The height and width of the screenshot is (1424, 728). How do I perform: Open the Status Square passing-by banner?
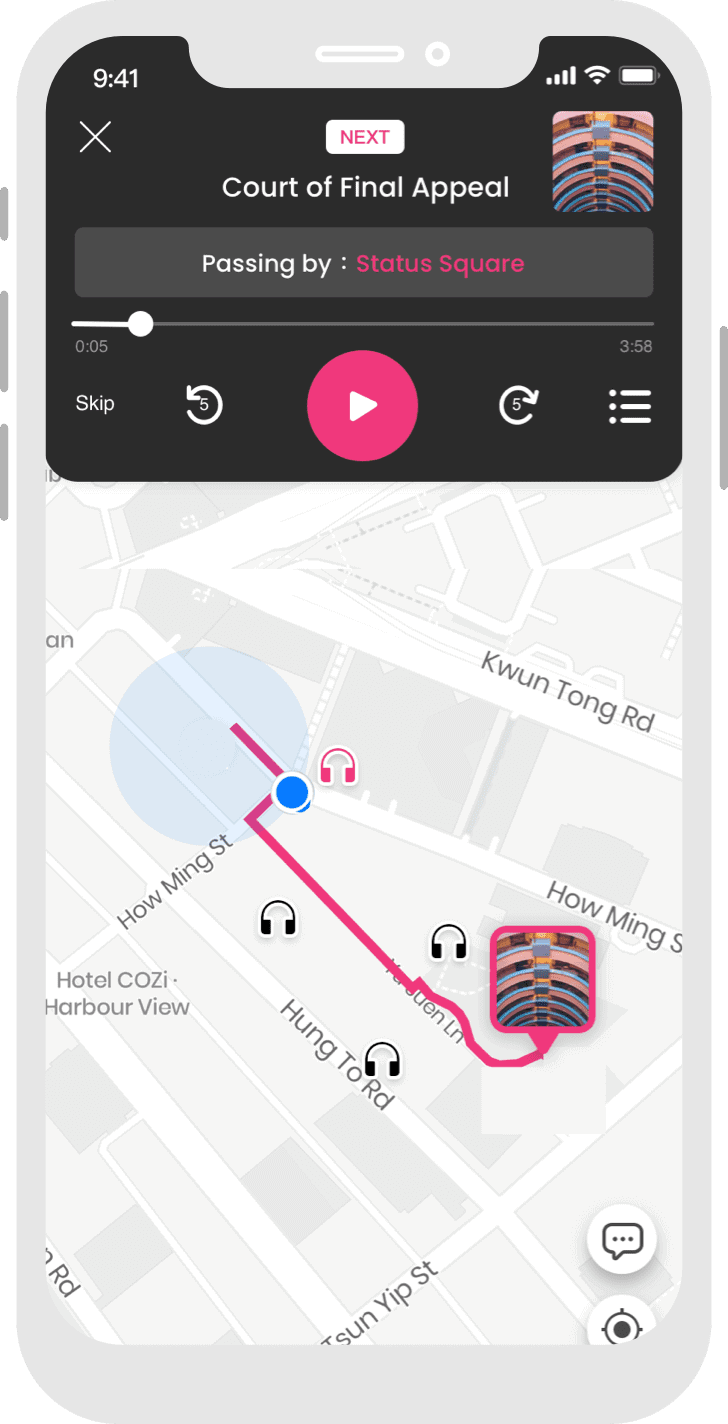(363, 263)
